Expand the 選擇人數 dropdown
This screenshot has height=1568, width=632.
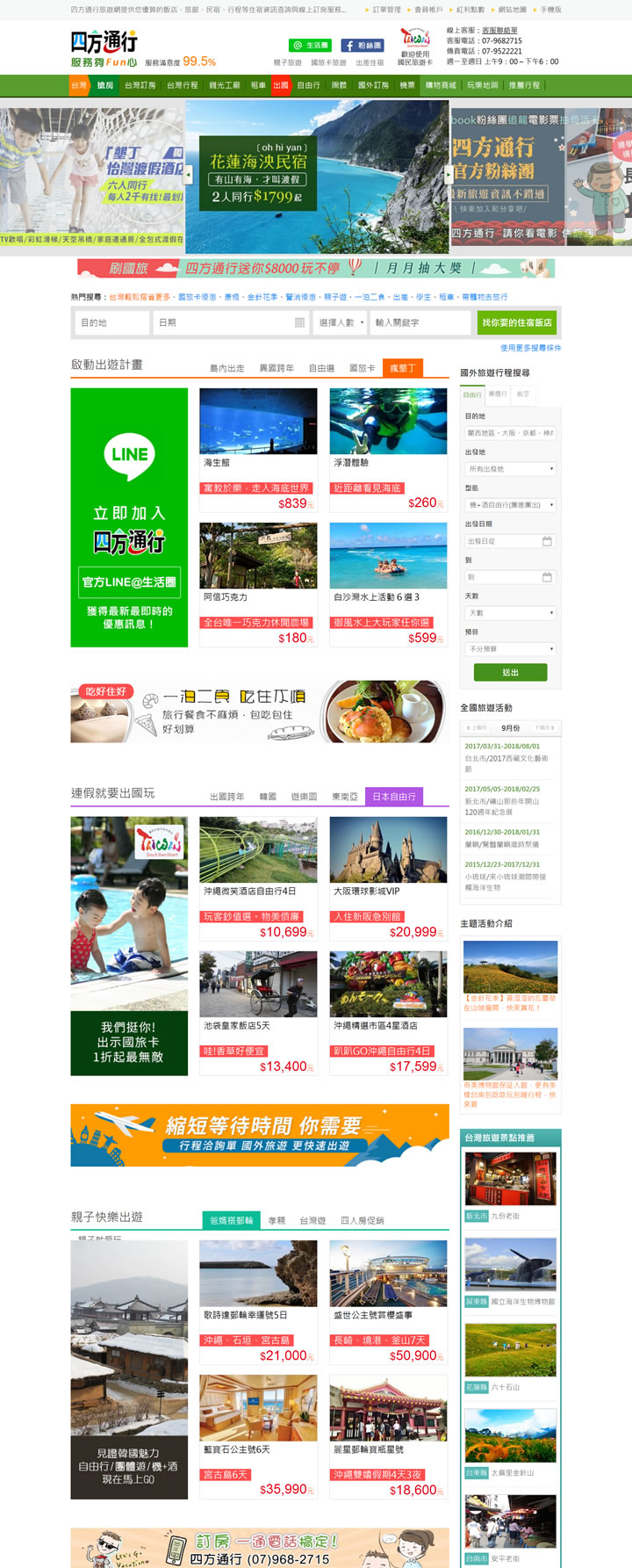click(341, 322)
